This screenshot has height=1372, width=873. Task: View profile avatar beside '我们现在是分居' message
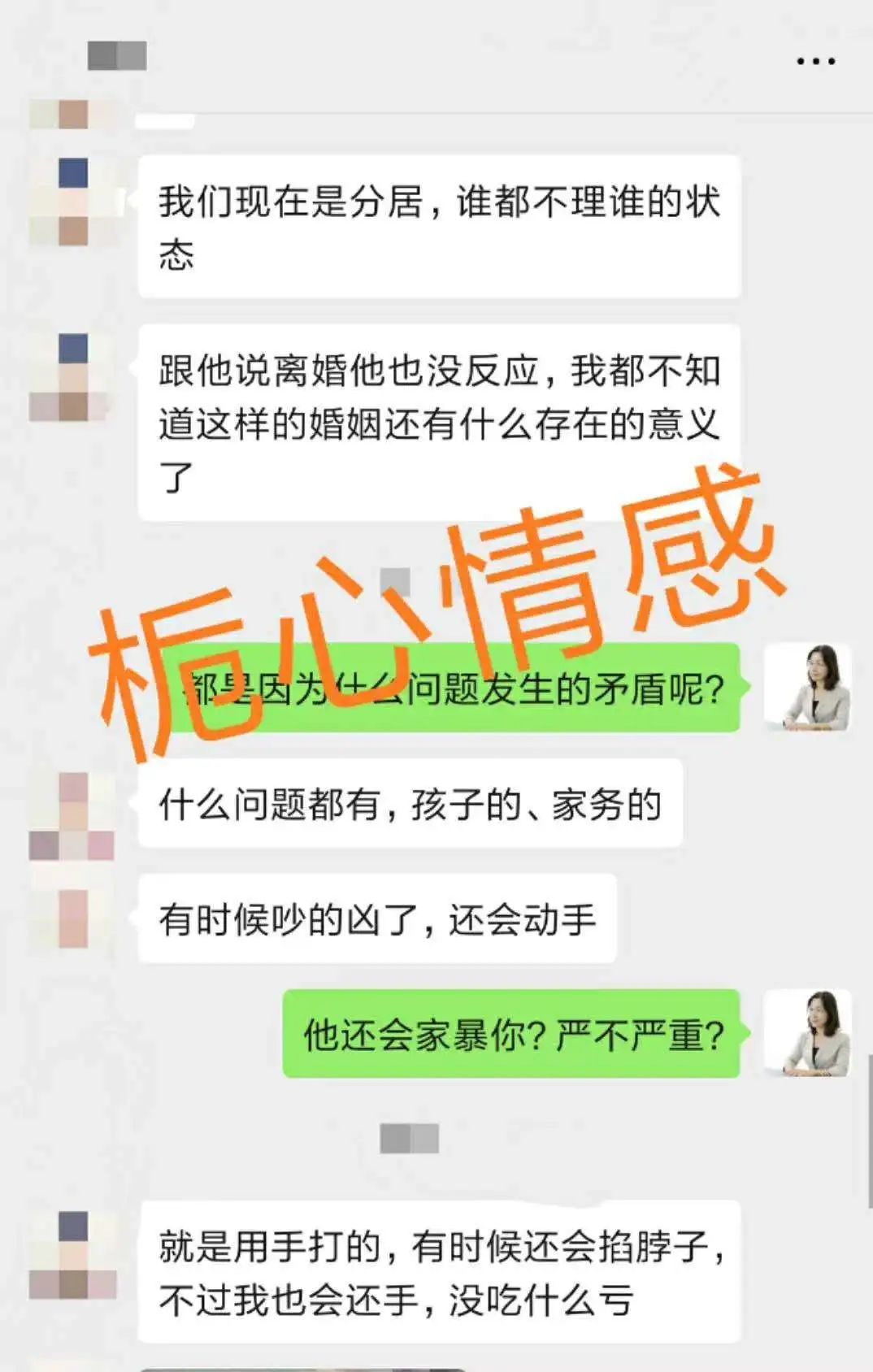tap(73, 202)
